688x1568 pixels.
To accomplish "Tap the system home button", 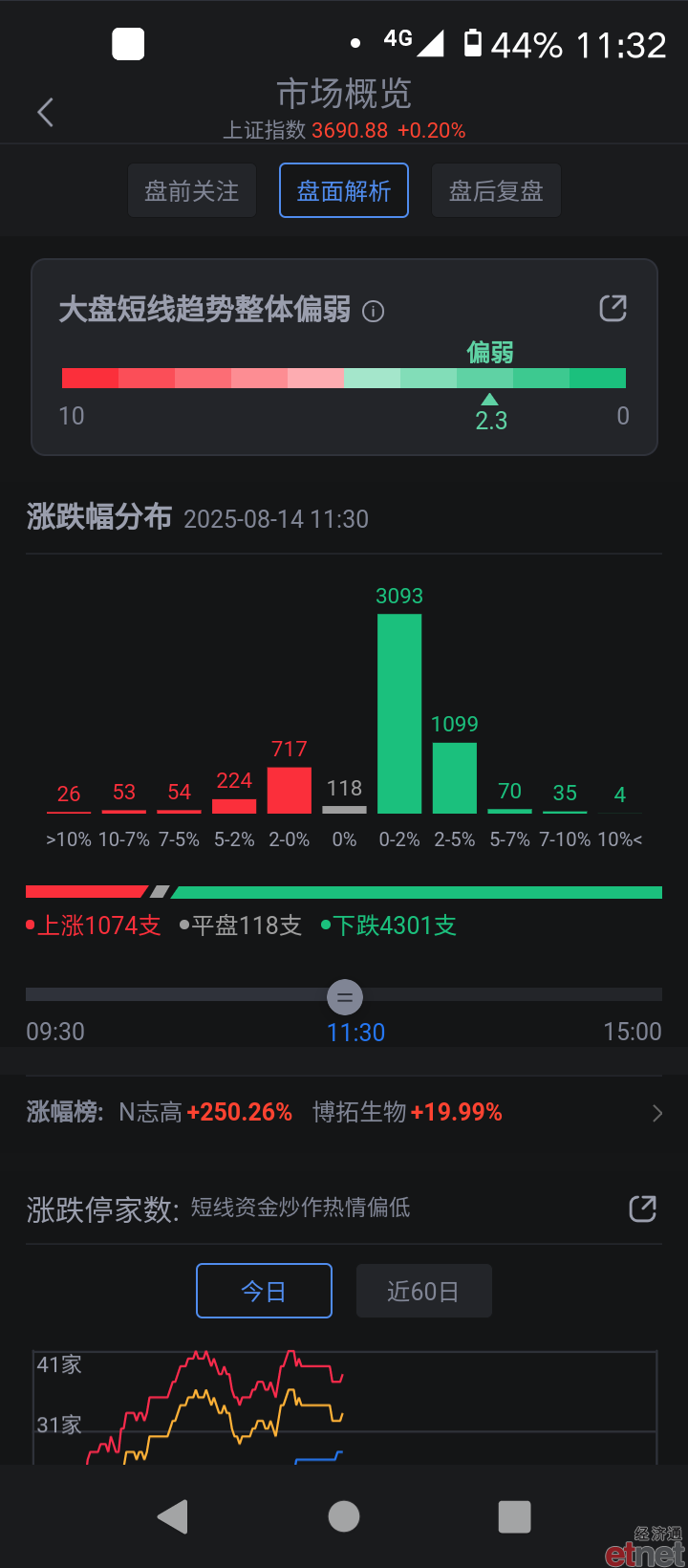I will point(344,1516).
